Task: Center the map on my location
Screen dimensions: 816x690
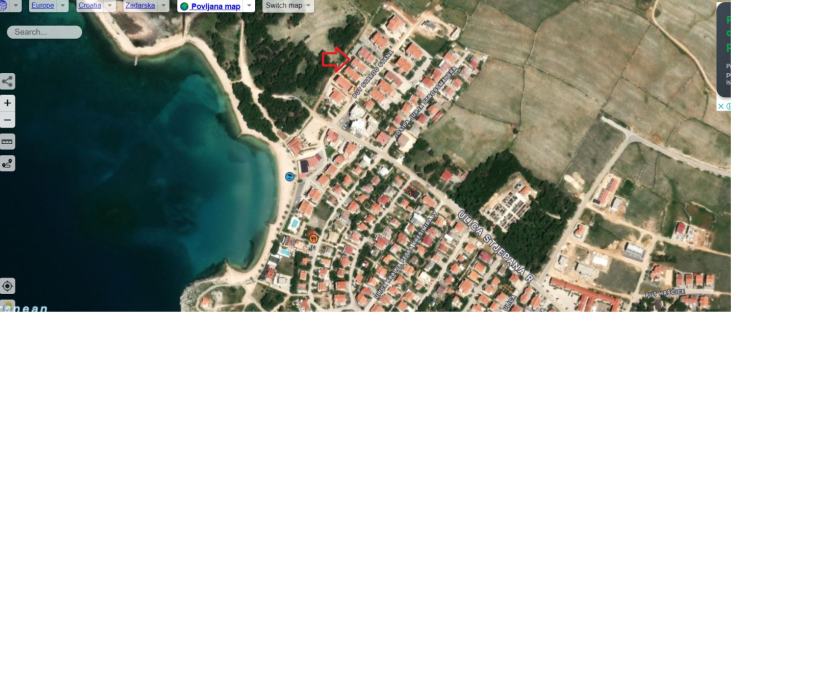Action: point(7,286)
